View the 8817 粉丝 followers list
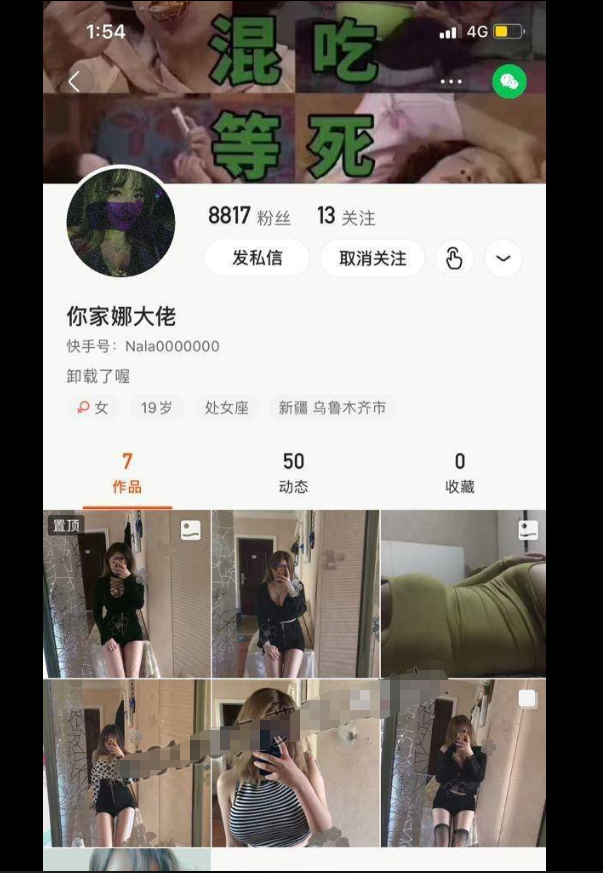 (248, 216)
